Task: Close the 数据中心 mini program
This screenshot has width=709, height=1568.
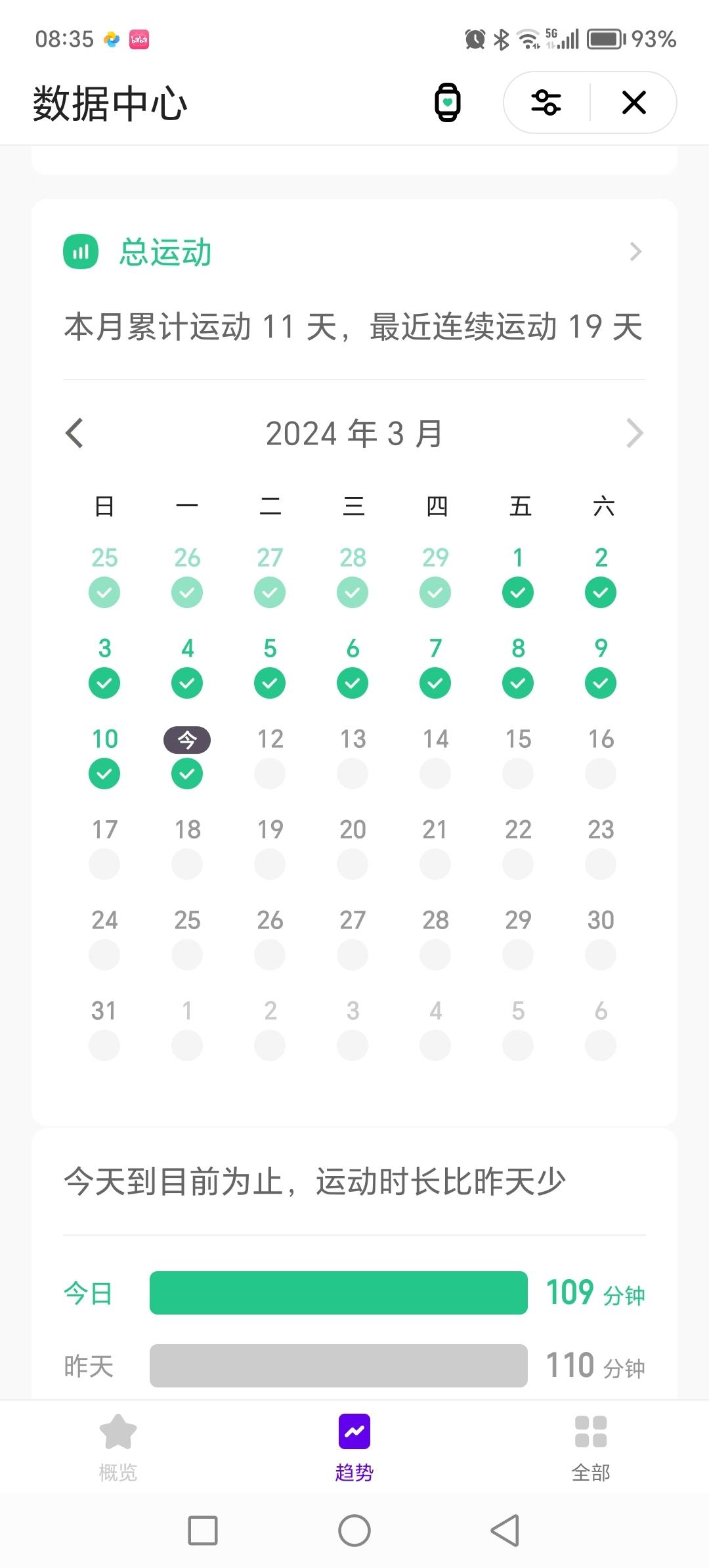Action: 634,103
